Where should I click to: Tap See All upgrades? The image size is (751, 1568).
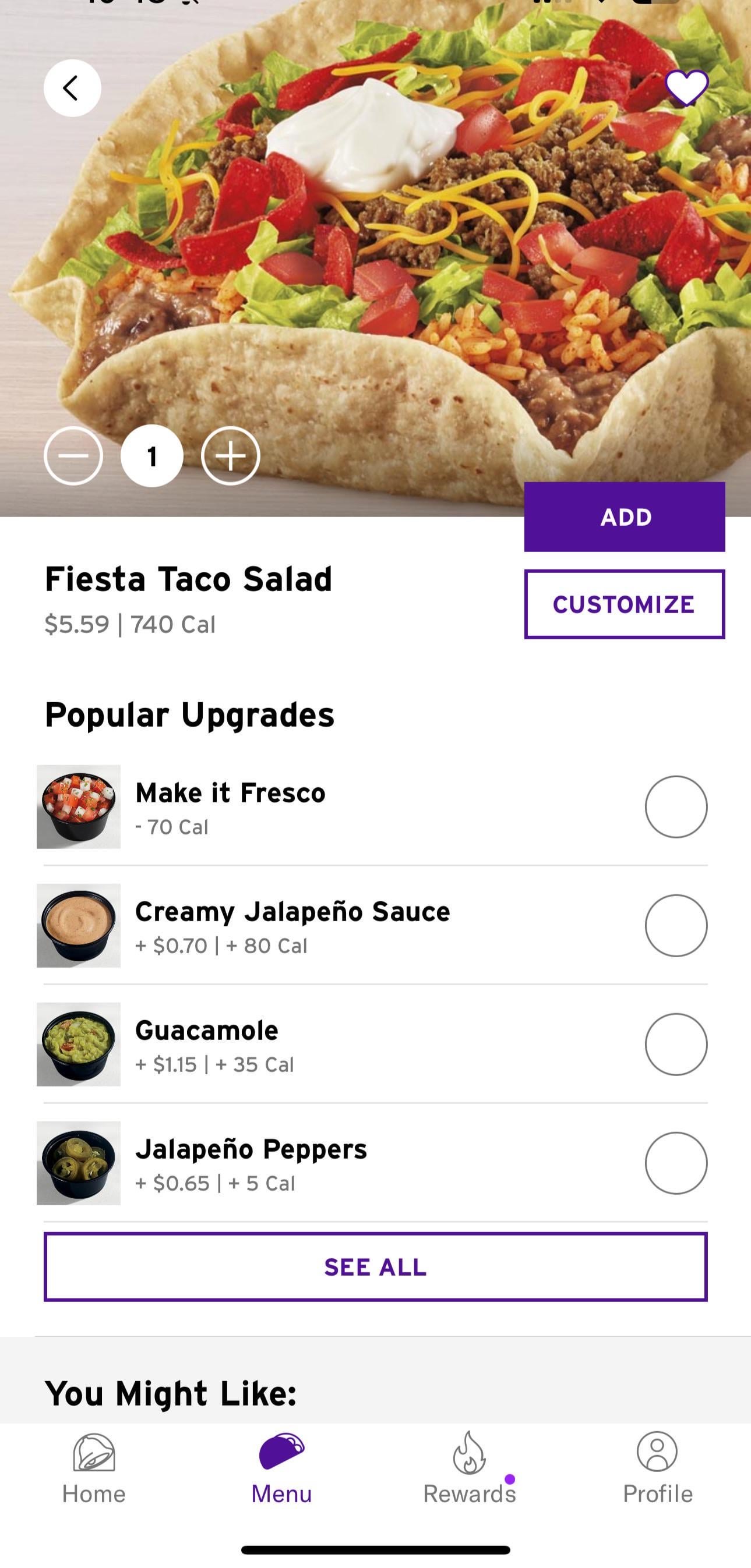(x=375, y=1267)
